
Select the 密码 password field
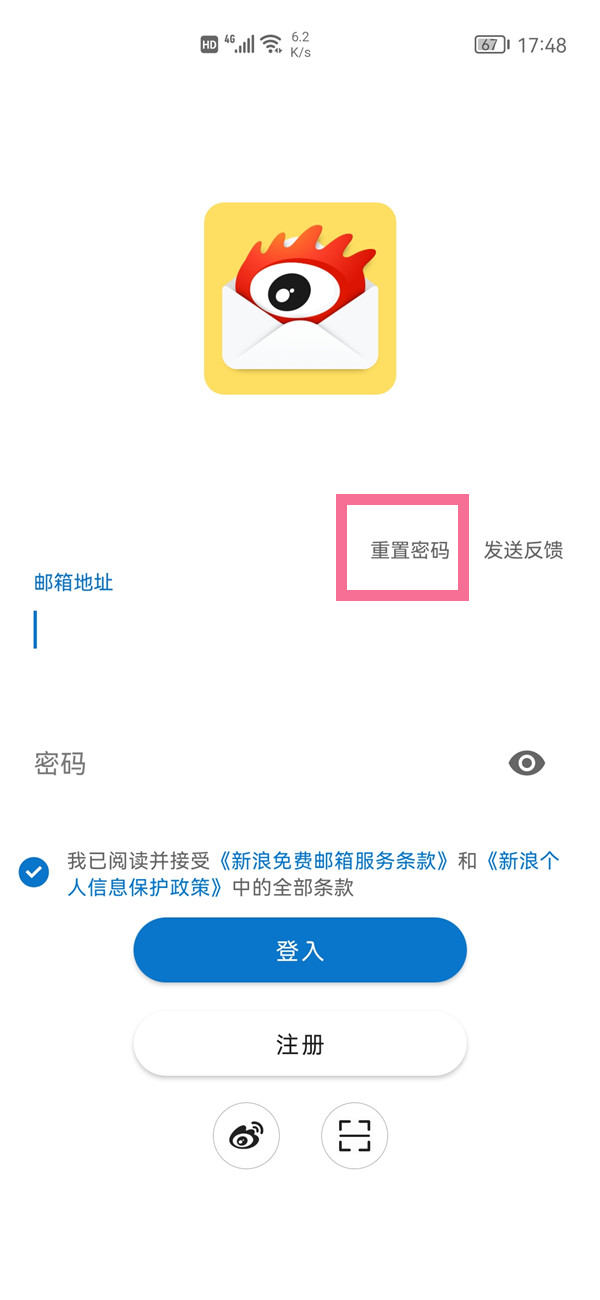point(250,765)
